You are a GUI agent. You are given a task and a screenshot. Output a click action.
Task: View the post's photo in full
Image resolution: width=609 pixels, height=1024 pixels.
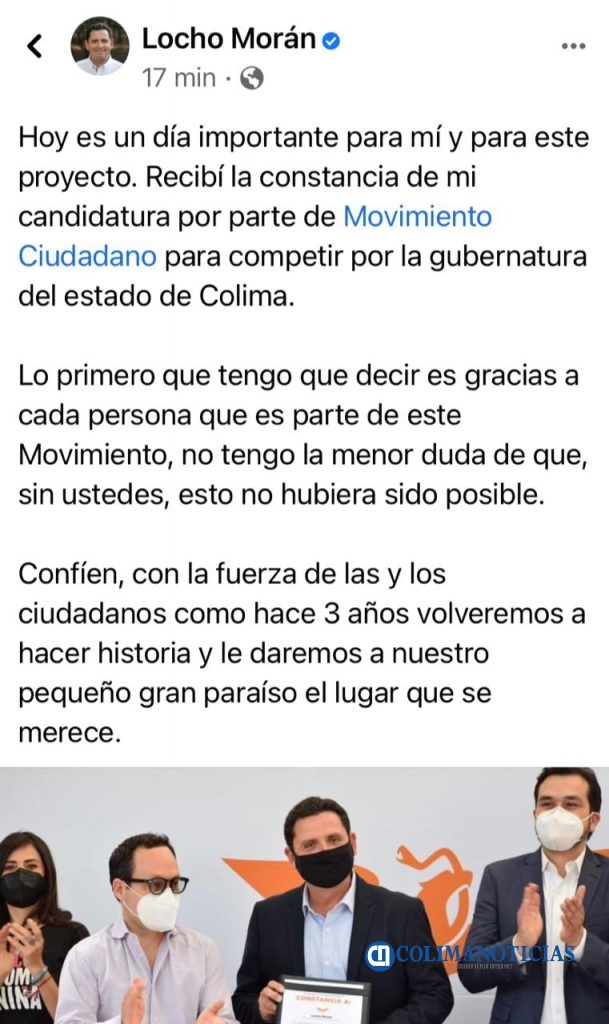[304, 895]
